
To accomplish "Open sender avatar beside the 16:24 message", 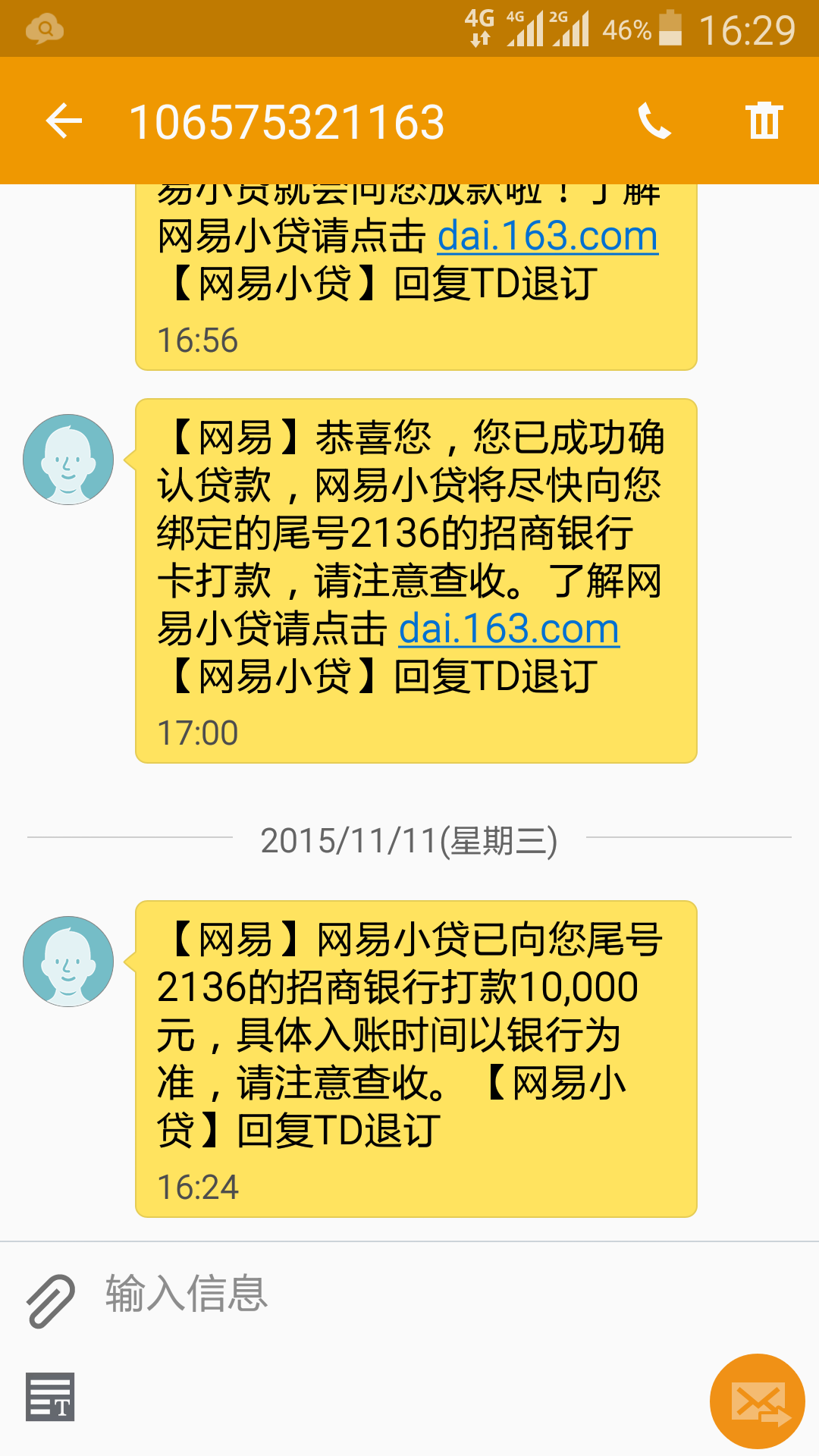I will 68,962.
